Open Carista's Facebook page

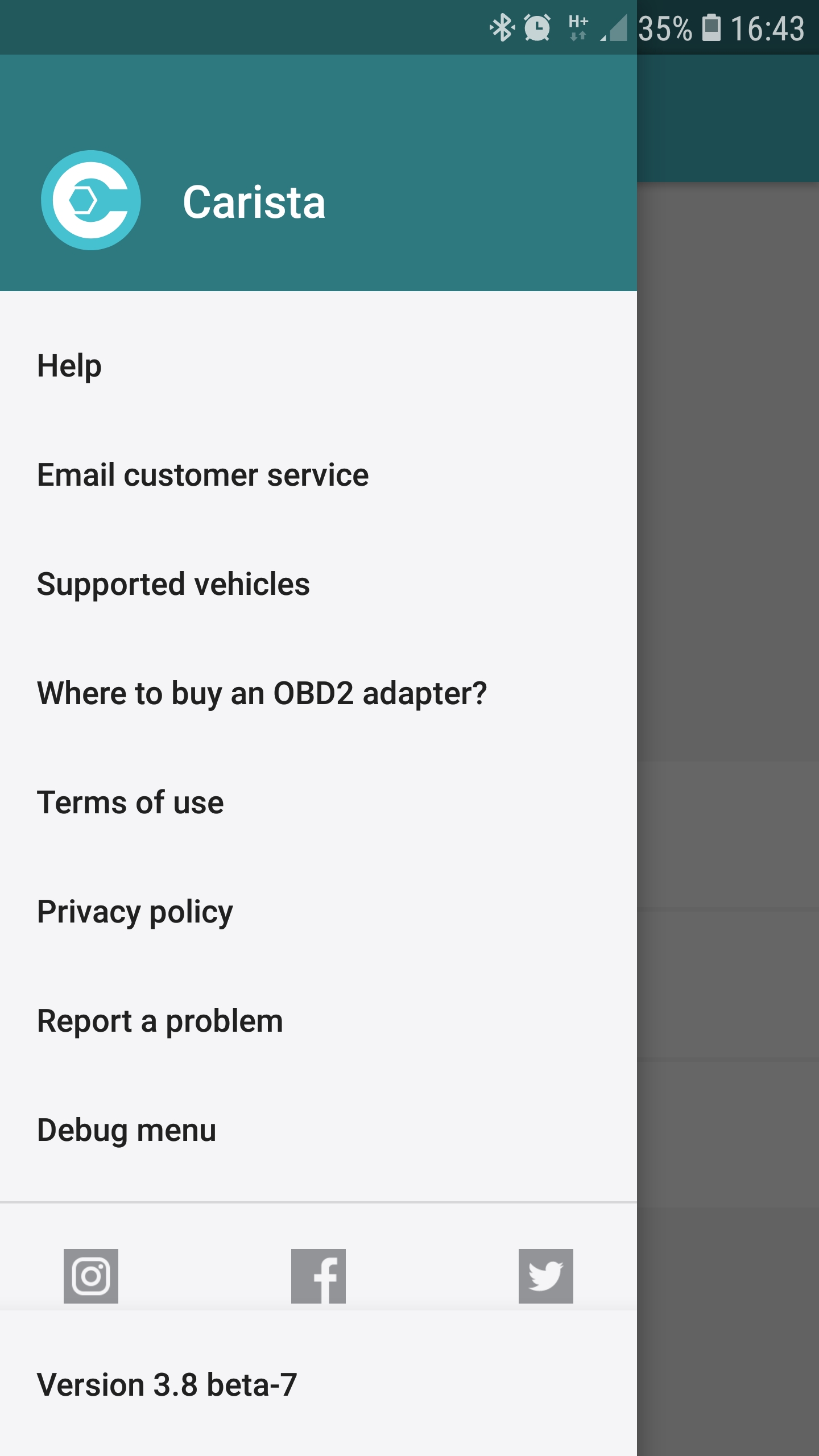(x=318, y=1276)
